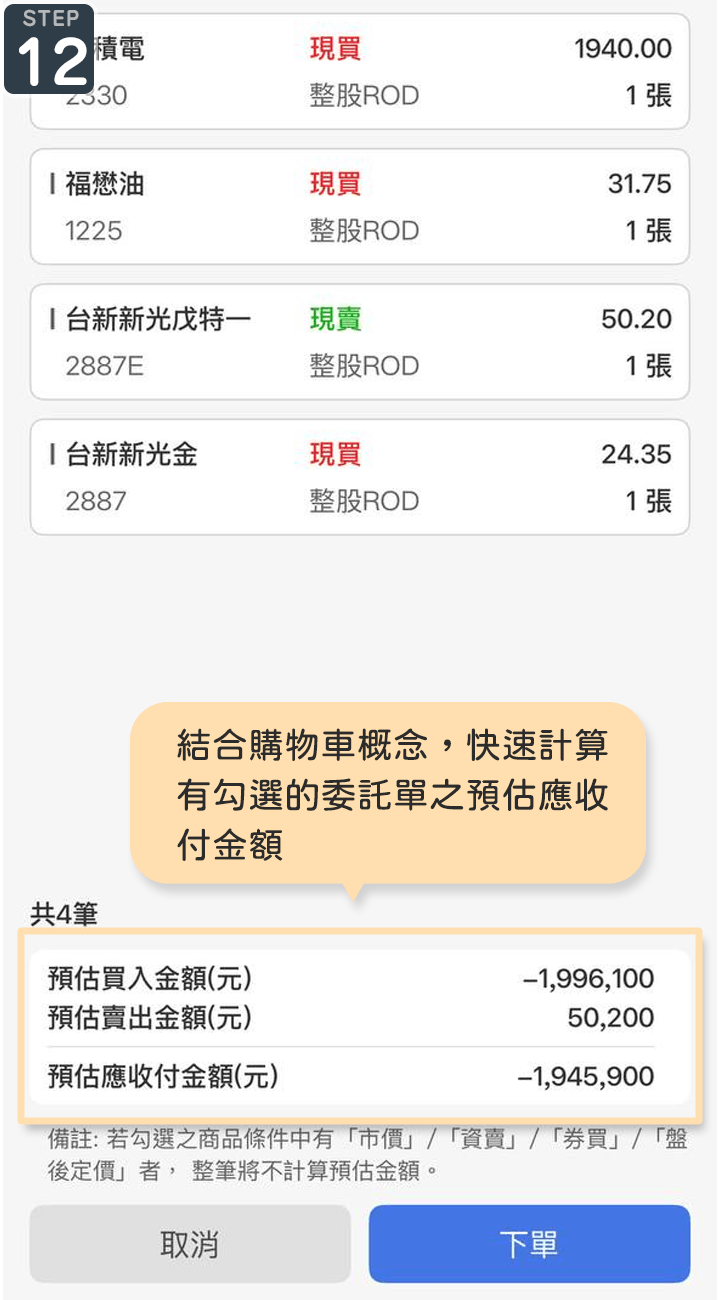This screenshot has width=720, height=1300.
Task: Open the 福懋油 1225 order card
Action: (360, 207)
